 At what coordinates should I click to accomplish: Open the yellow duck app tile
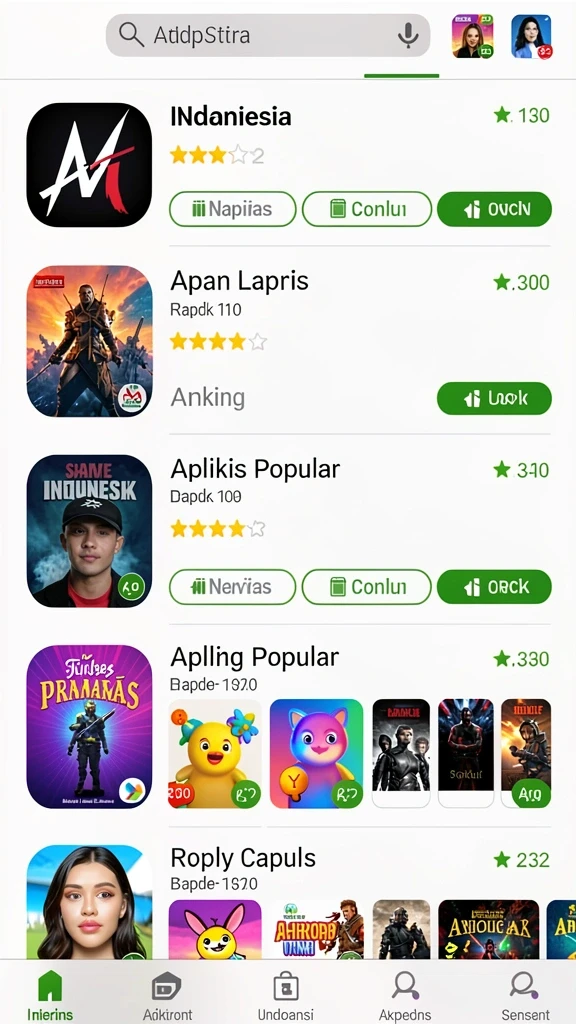tap(215, 754)
